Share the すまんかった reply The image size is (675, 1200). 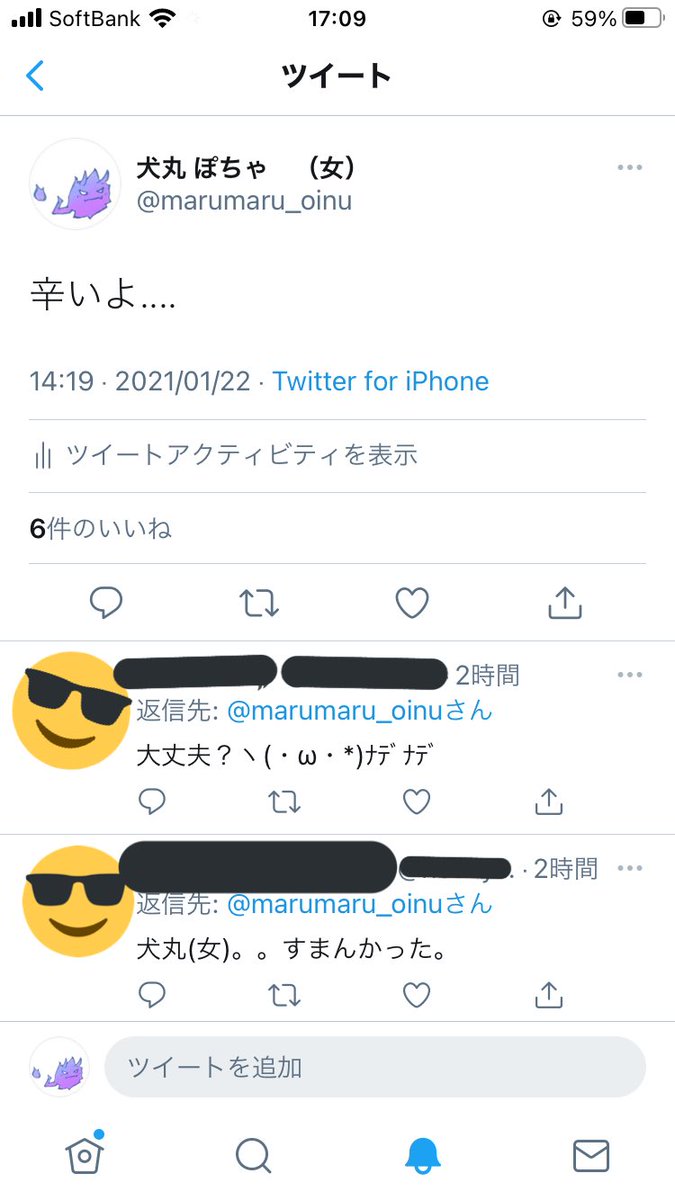(548, 993)
